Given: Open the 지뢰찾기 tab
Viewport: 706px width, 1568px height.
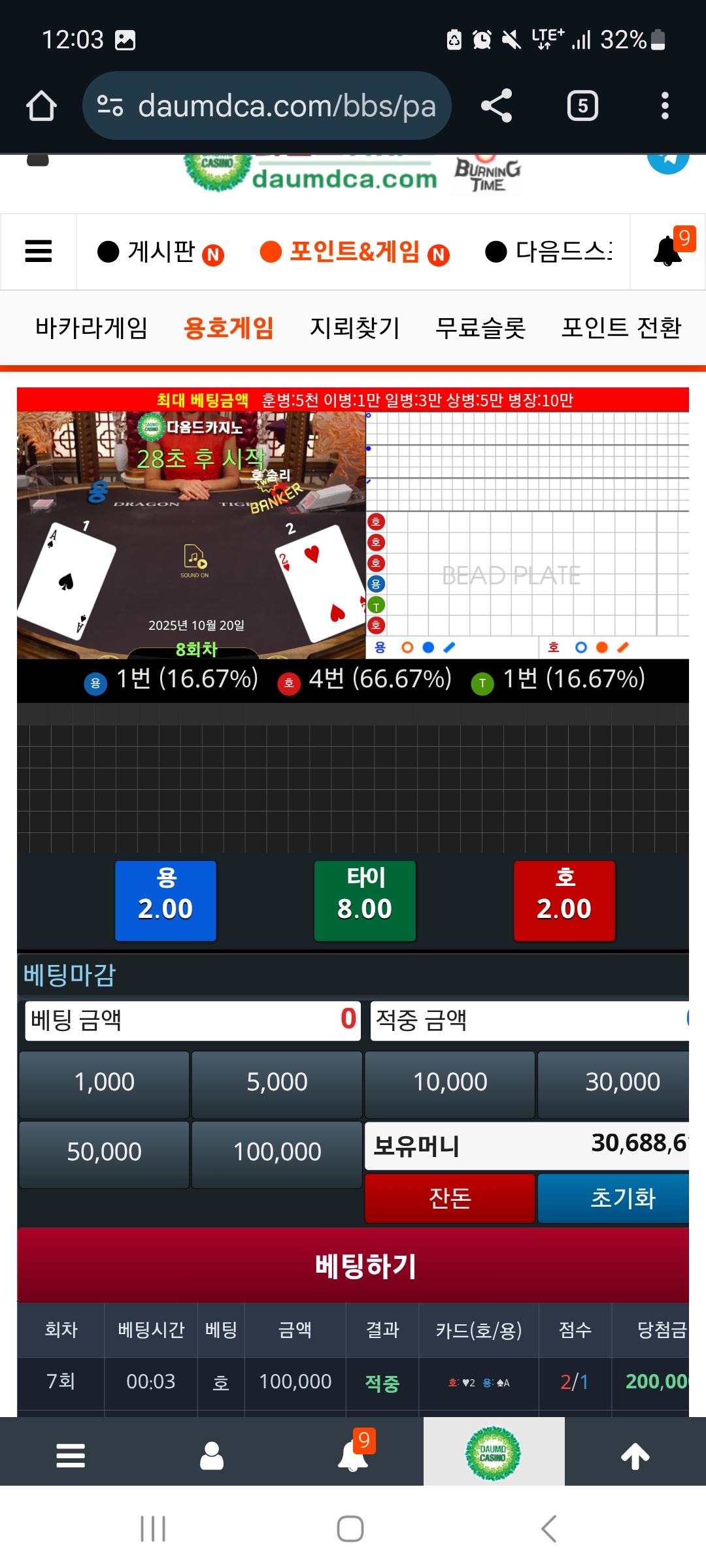Looking at the screenshot, I should click(354, 327).
